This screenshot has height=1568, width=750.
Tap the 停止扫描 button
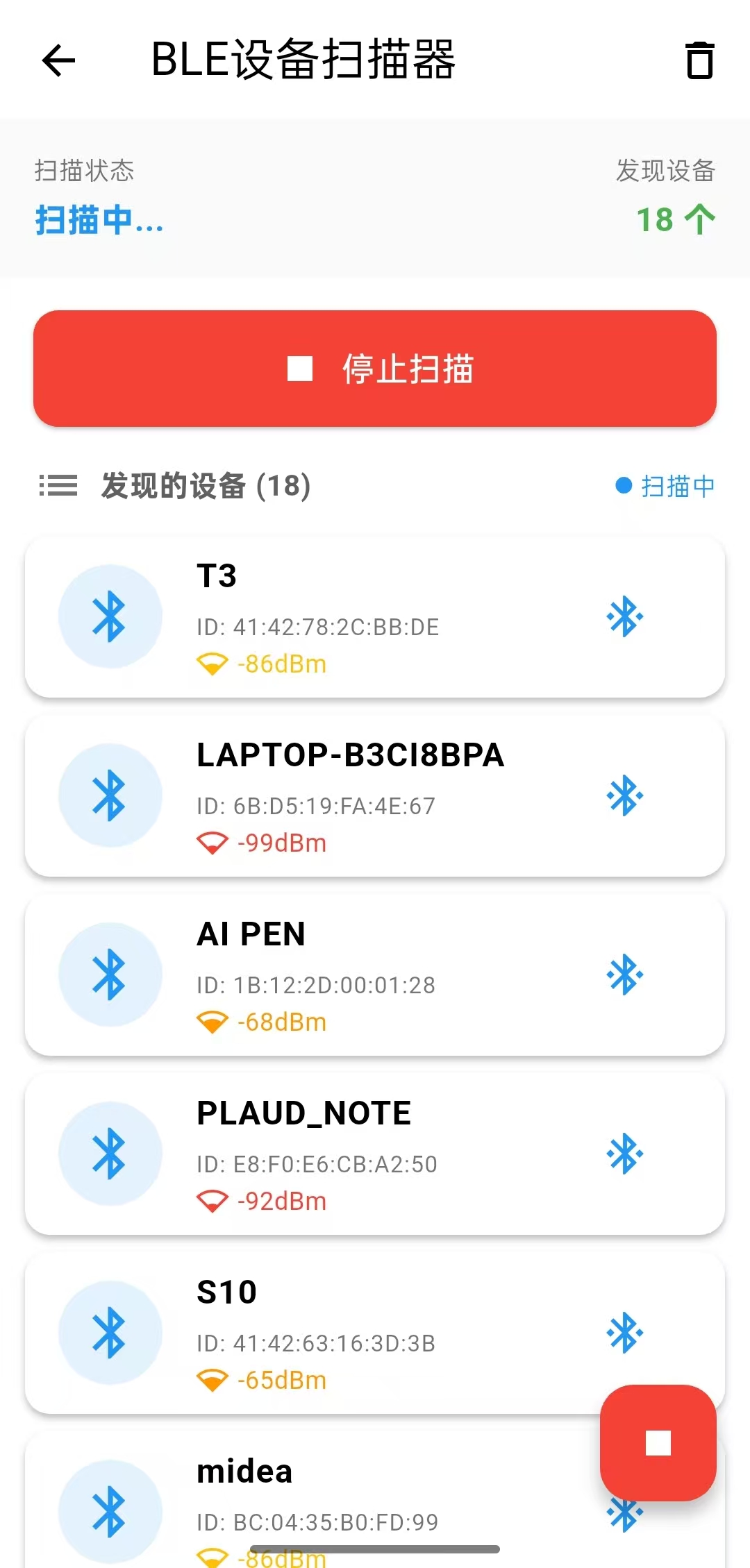[375, 369]
